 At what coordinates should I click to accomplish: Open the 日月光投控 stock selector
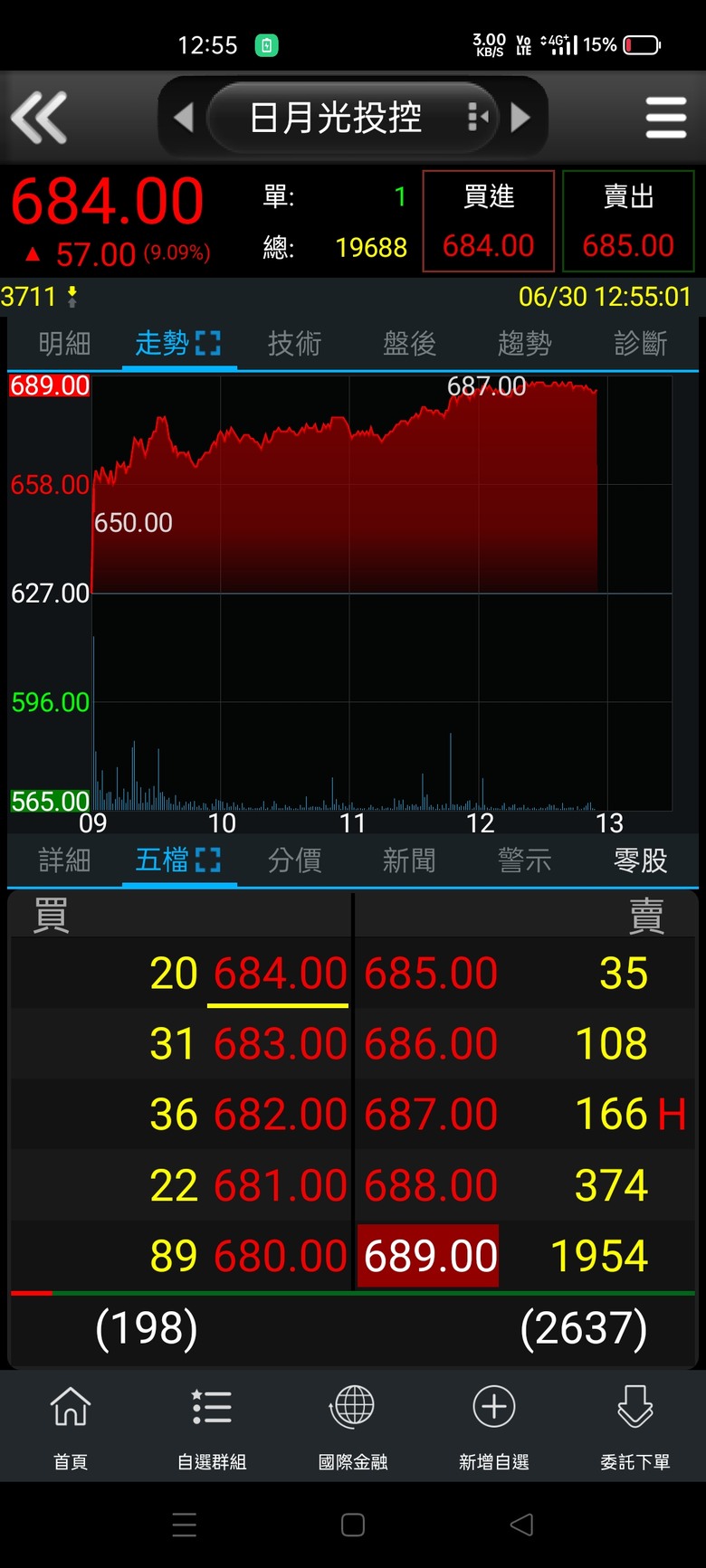click(x=353, y=118)
